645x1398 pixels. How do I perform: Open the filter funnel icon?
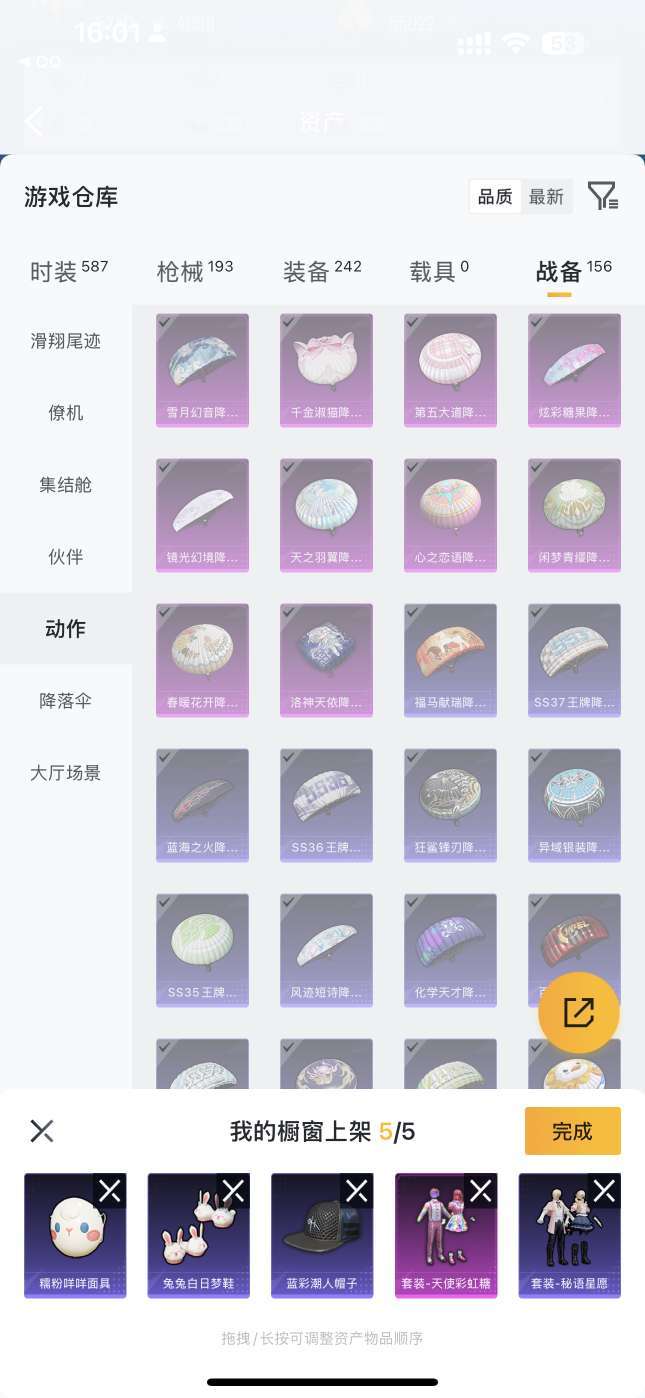pyautogui.click(x=602, y=196)
